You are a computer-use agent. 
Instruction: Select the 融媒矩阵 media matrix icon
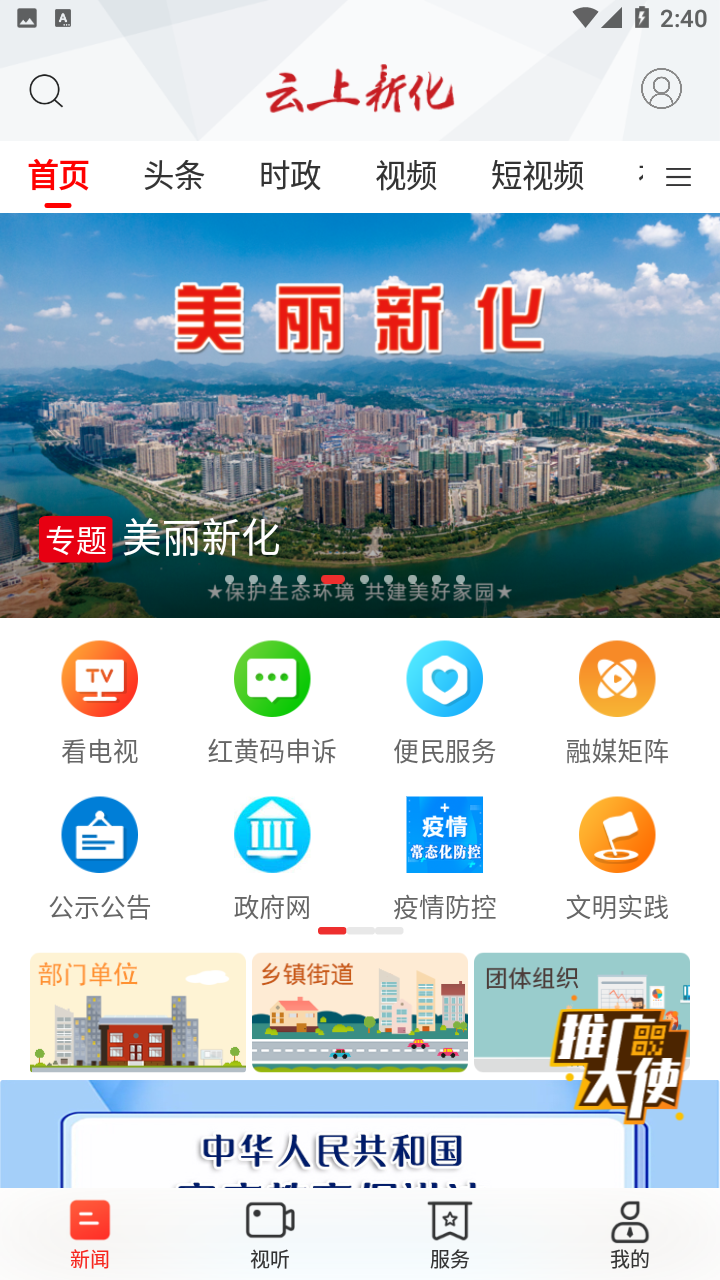(617, 678)
